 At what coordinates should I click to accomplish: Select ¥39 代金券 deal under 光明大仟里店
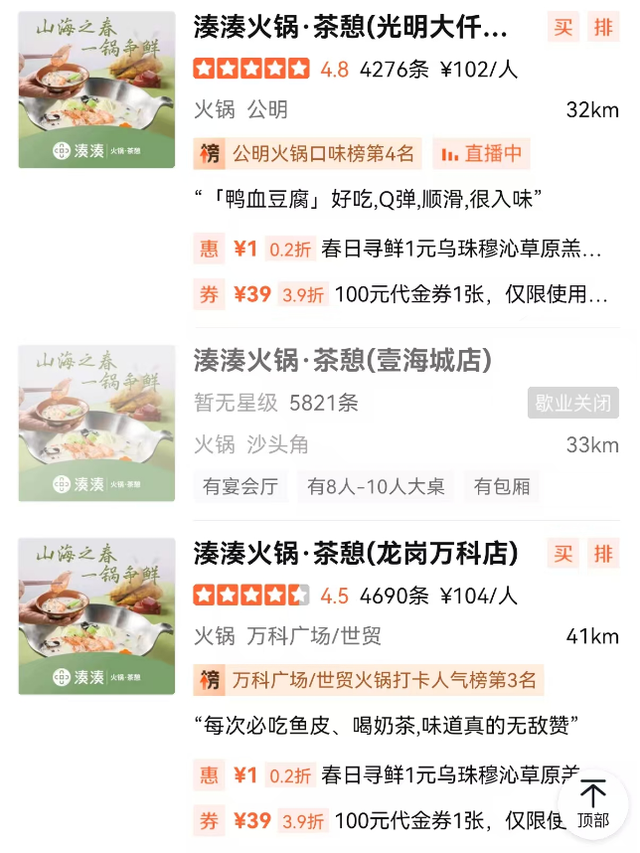click(x=400, y=294)
